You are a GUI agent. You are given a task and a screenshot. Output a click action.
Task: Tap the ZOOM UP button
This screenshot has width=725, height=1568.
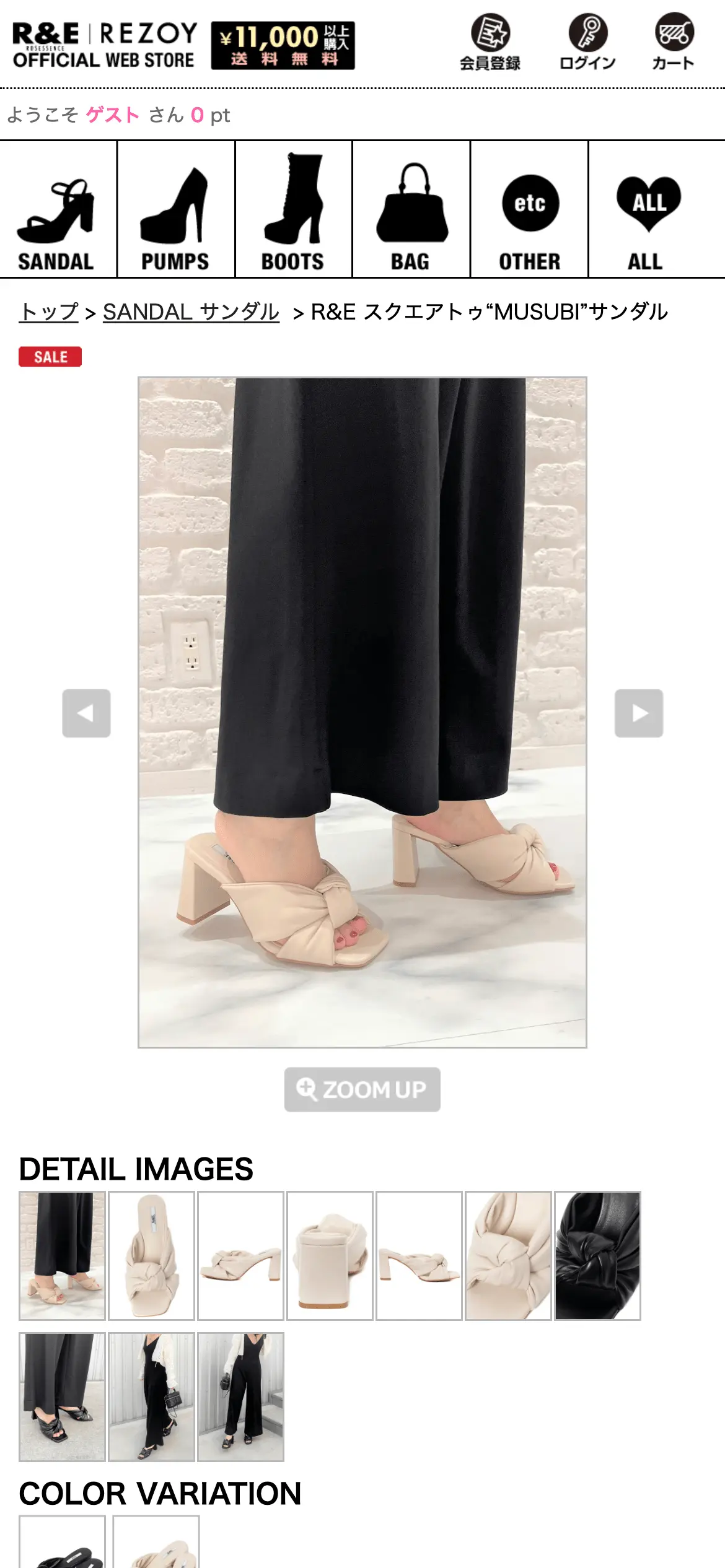click(362, 1089)
